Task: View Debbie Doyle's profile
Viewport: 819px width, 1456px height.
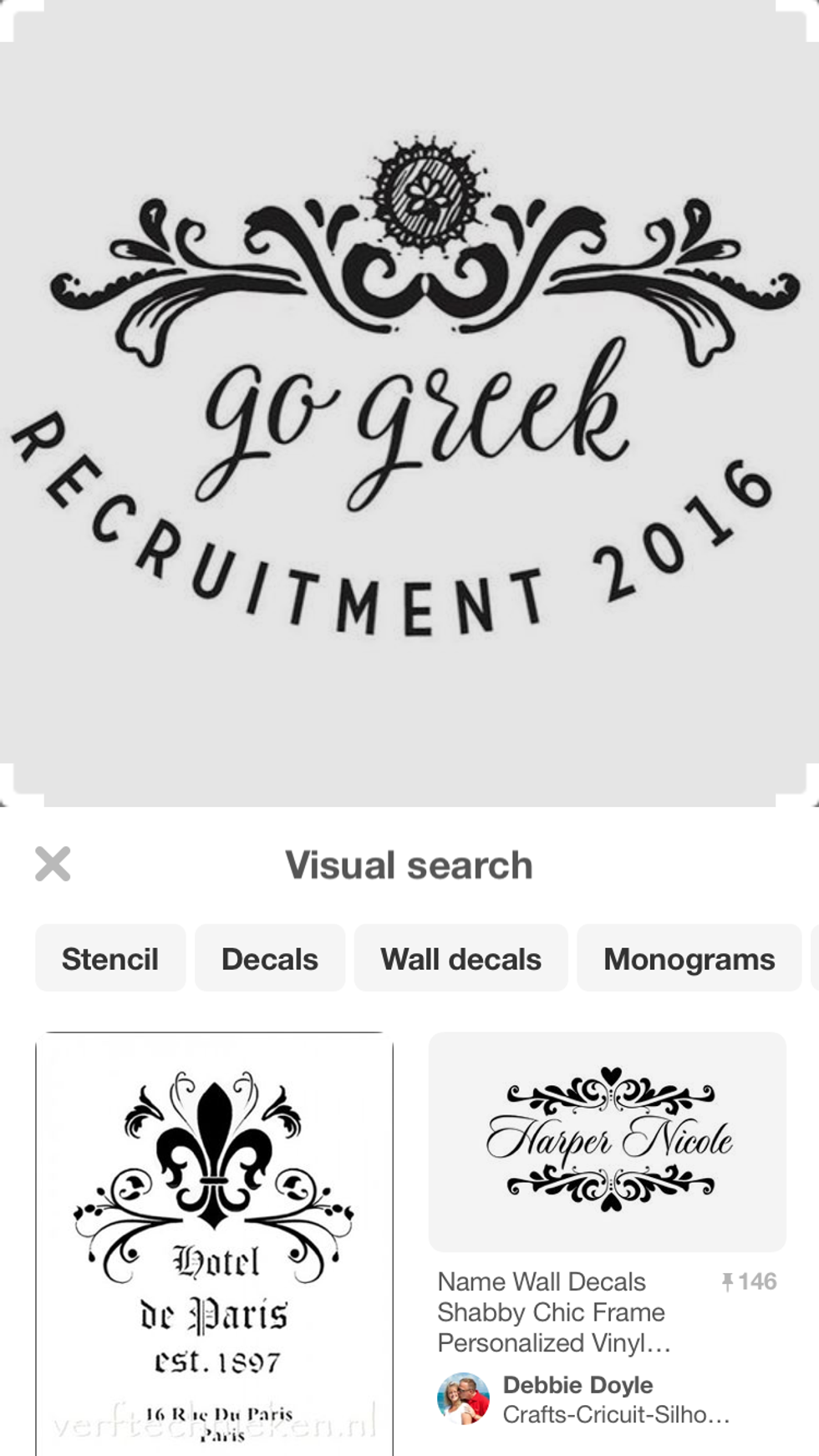Action: point(577,1385)
